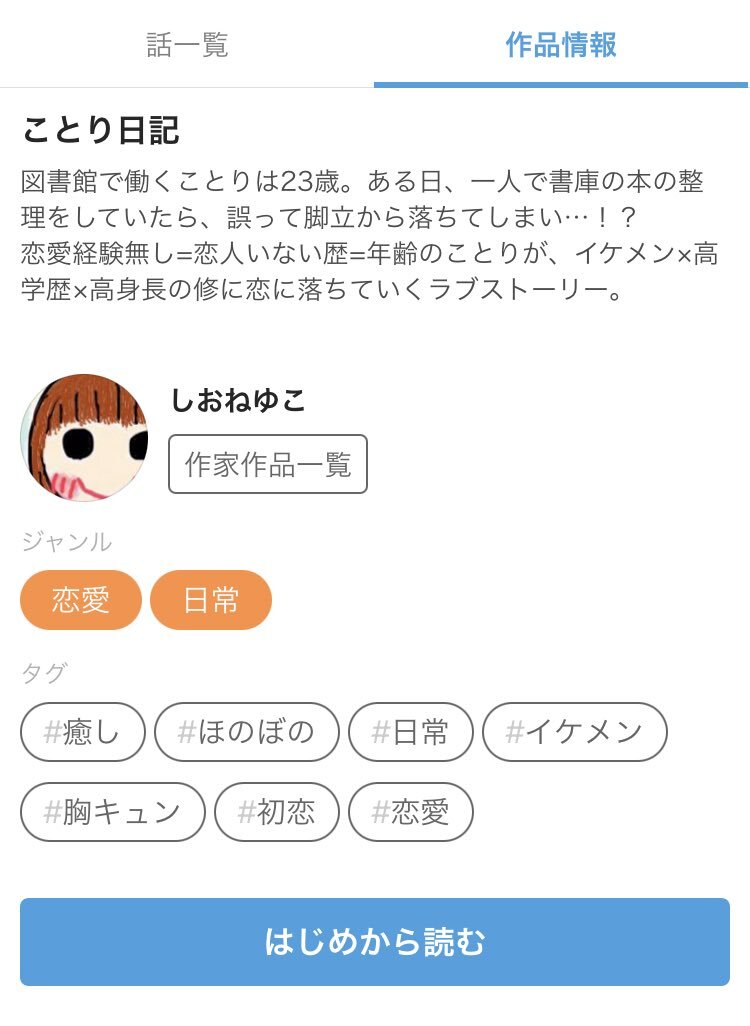Open the #癒し tag
Screen dimensions: 750x1026
83,732
